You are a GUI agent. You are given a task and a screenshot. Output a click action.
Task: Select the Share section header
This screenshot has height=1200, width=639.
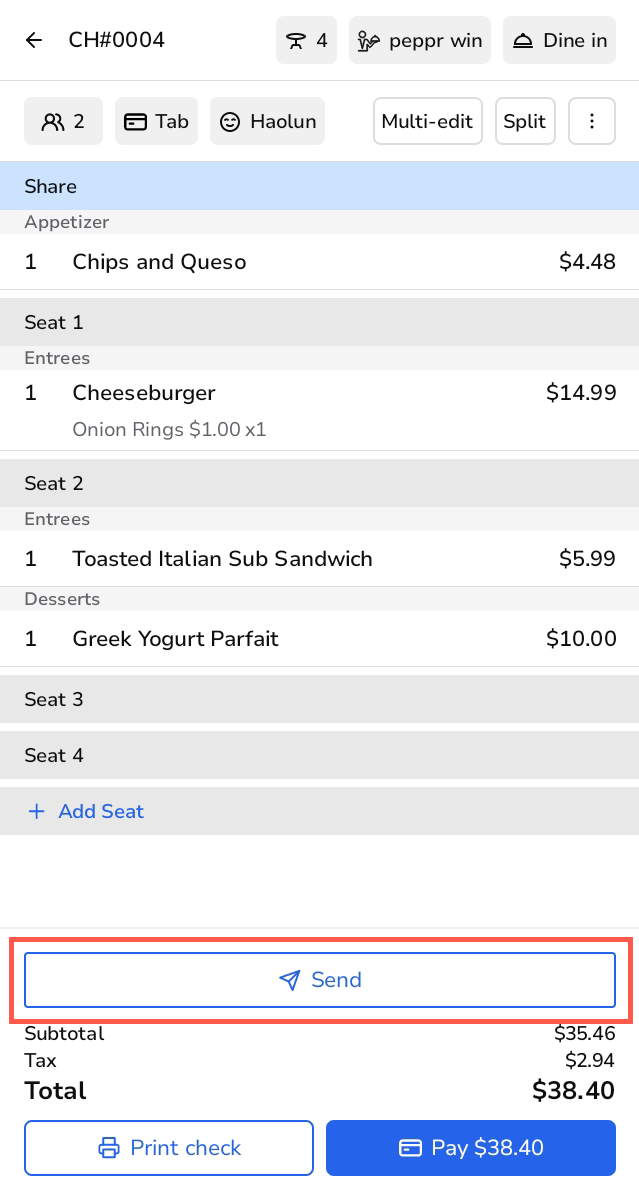[319, 187]
